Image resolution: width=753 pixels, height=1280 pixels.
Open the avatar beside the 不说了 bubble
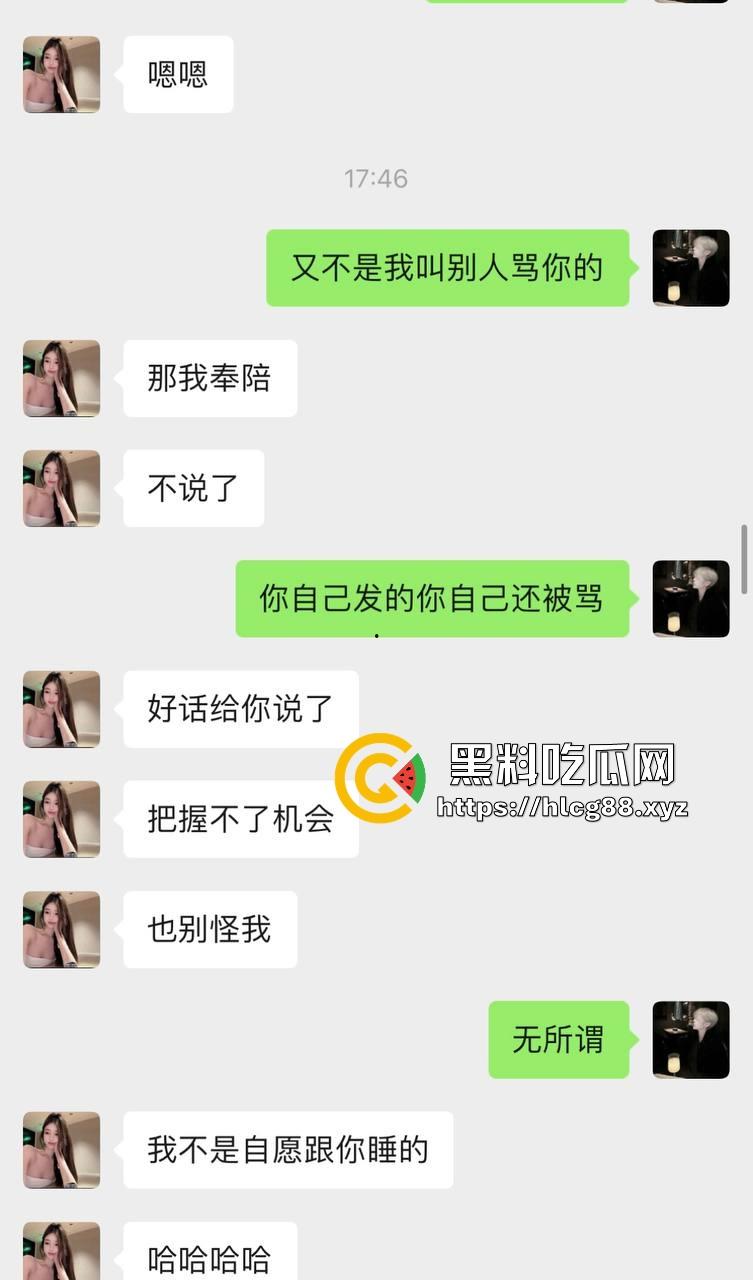(x=60, y=488)
